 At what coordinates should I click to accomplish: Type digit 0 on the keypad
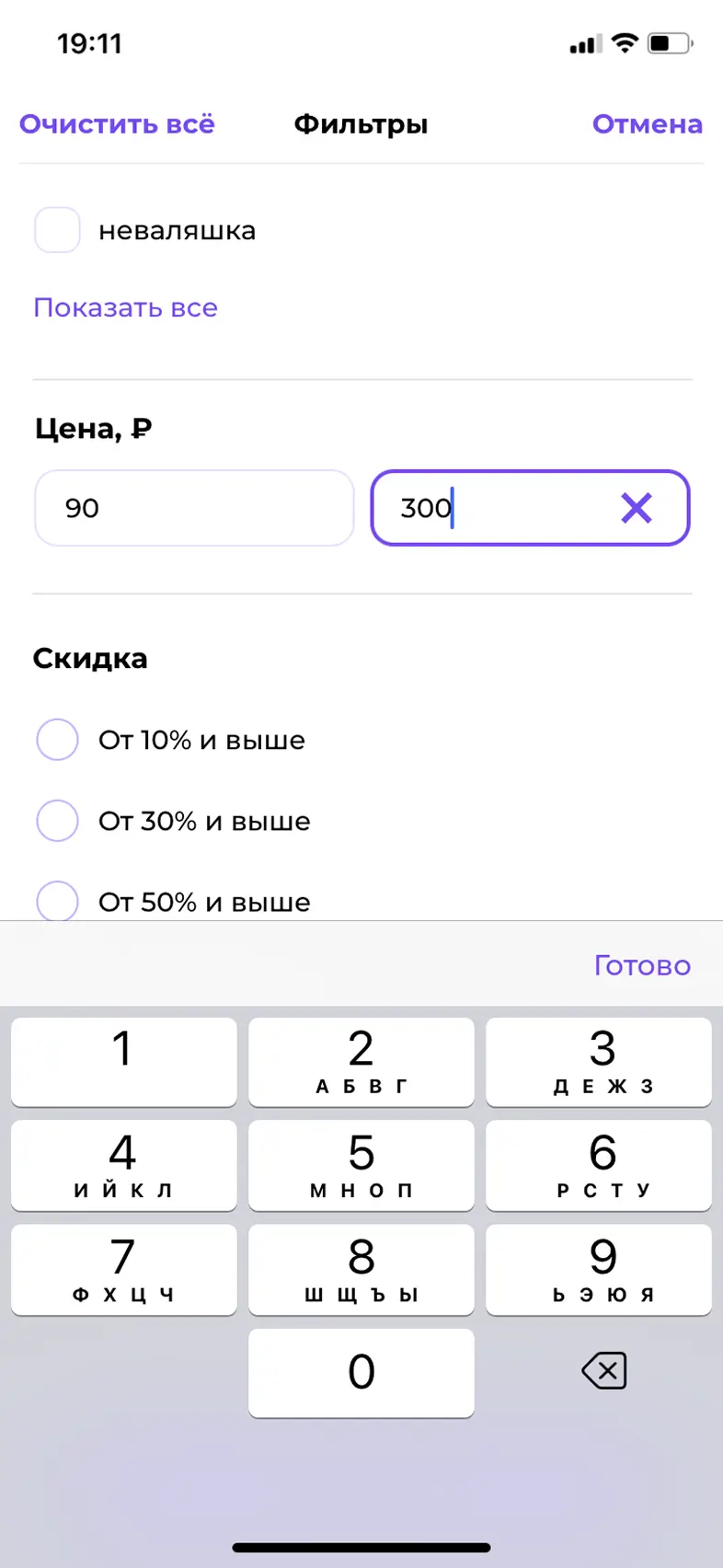361,1372
